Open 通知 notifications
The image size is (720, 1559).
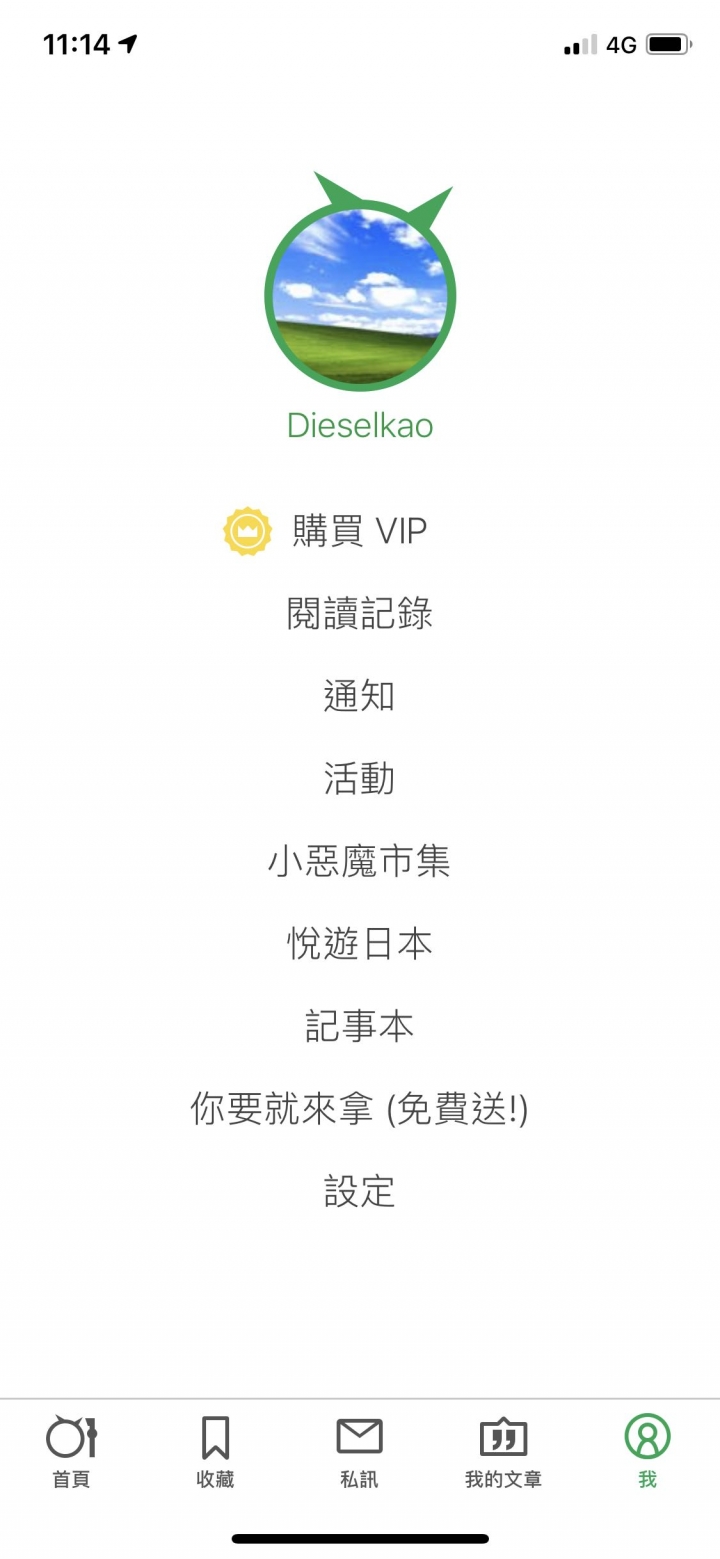[x=360, y=695]
